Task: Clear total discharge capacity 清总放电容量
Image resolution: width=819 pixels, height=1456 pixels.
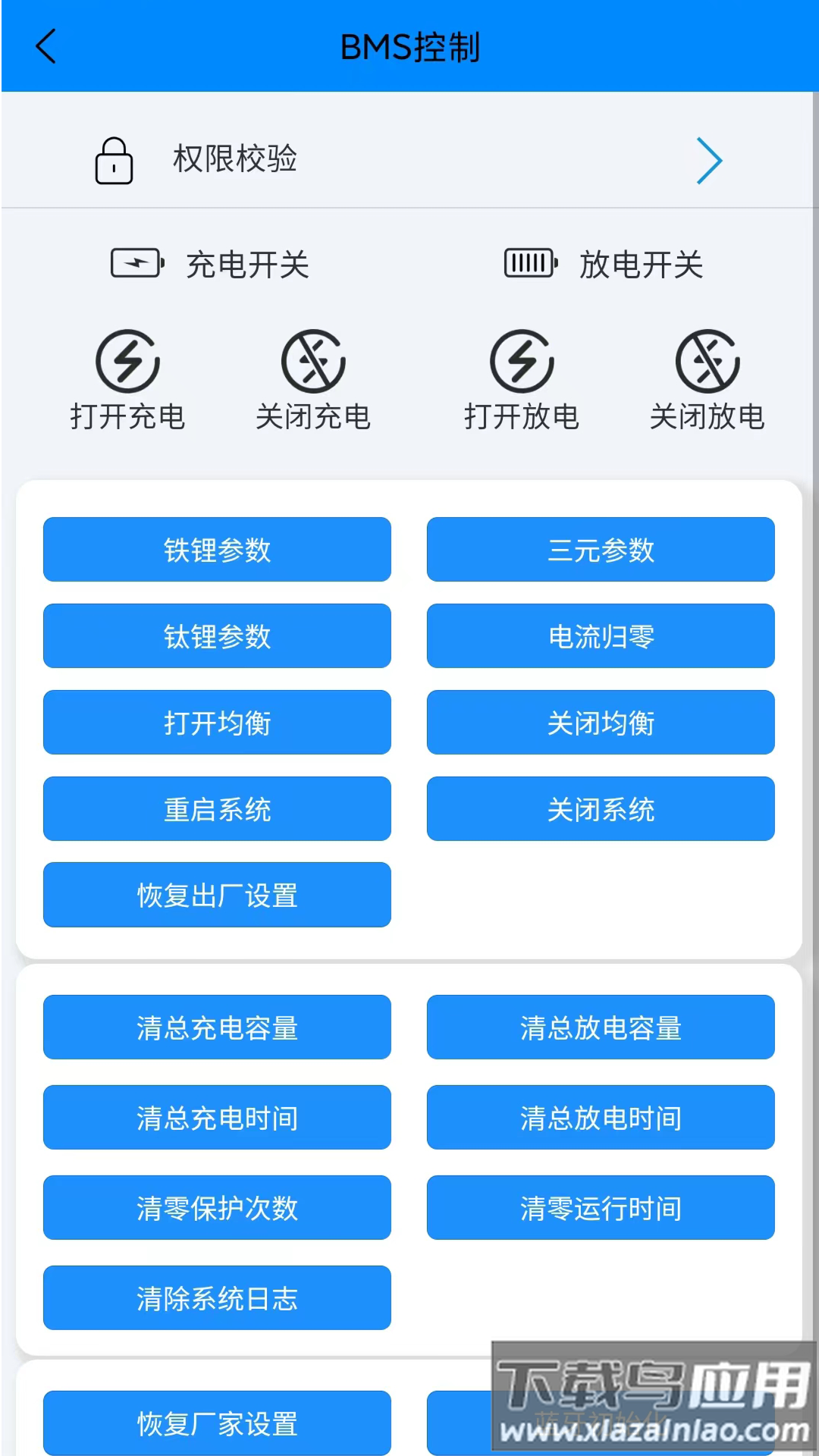Action: [x=601, y=1028]
